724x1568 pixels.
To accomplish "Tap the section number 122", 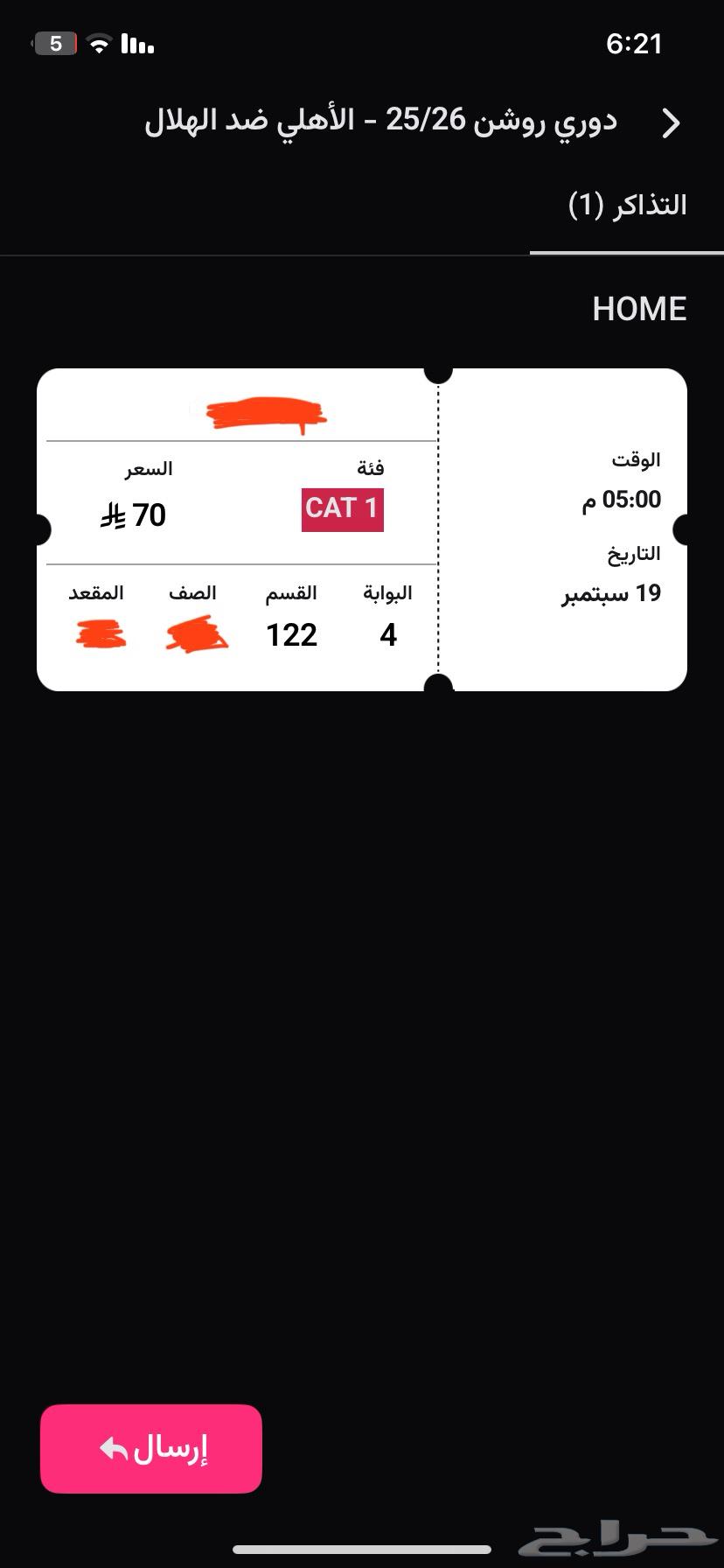I will click(x=292, y=635).
